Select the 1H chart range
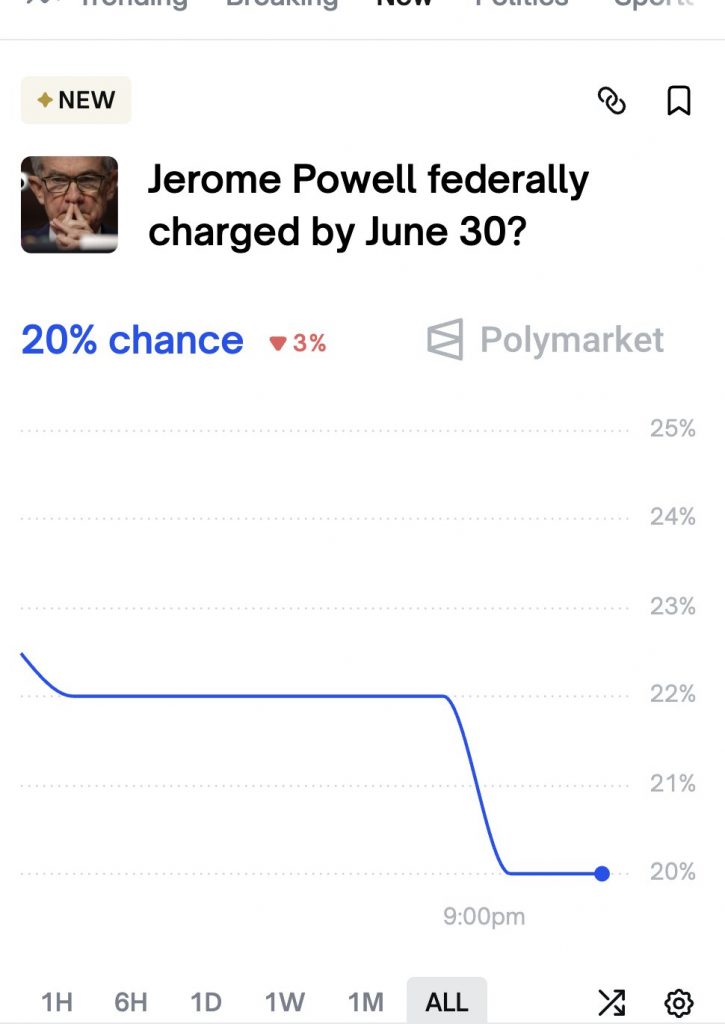725x1024 pixels. (57, 1001)
